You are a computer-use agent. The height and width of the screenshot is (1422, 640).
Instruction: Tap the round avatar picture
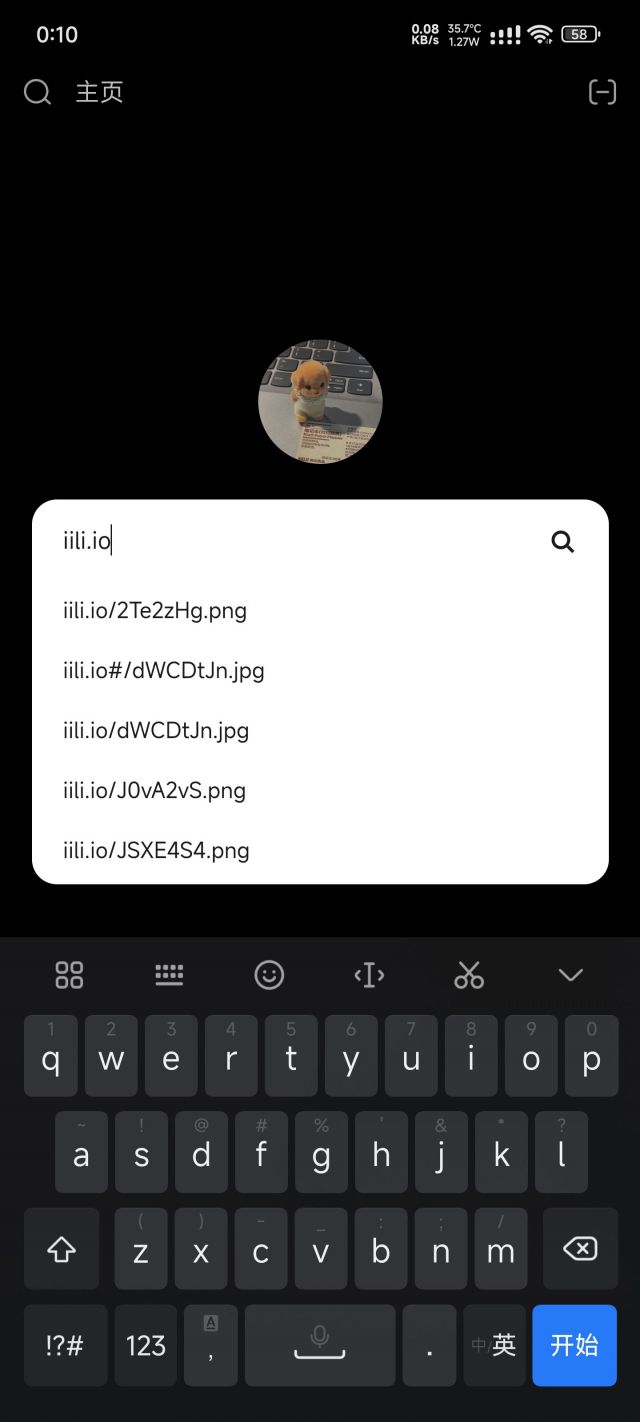320,402
